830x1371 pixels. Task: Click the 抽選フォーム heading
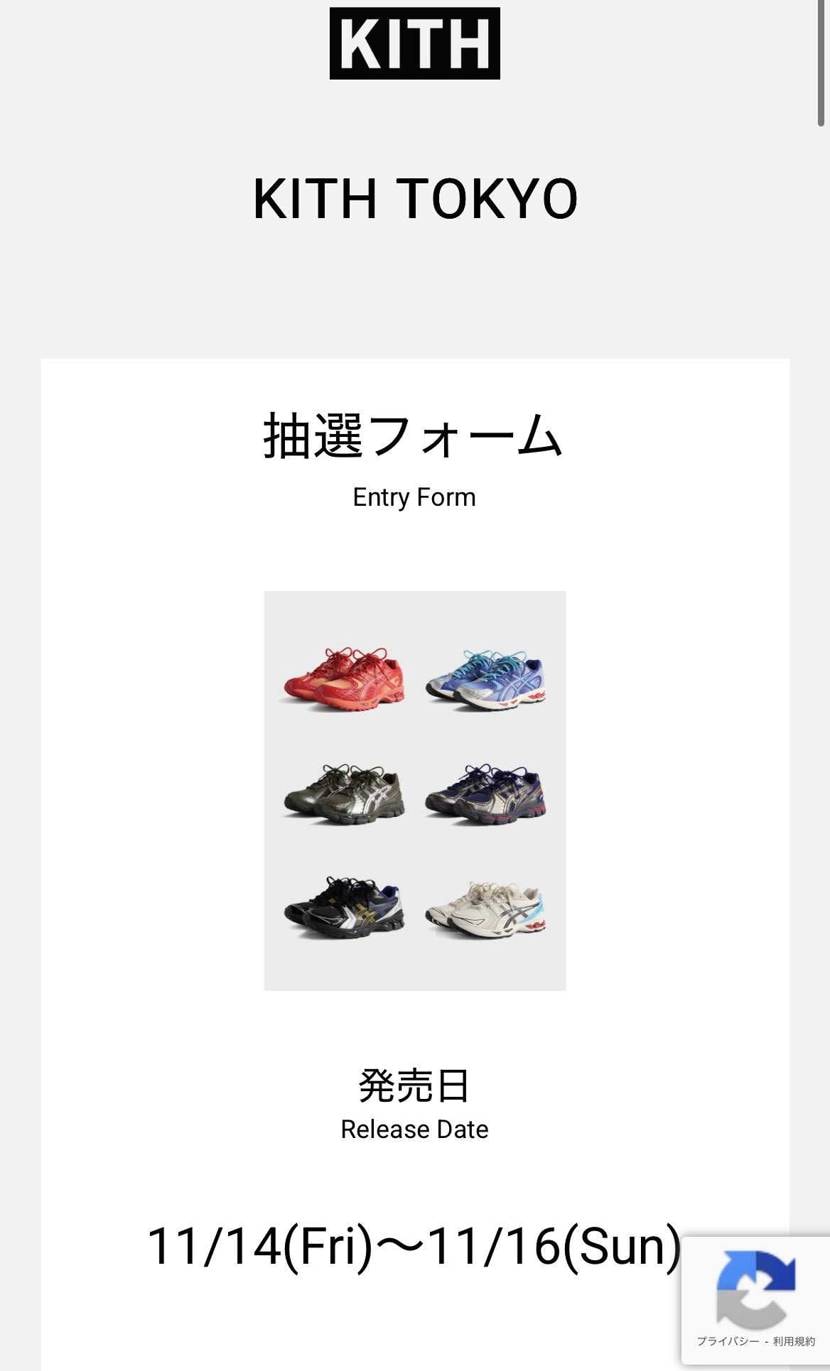[414, 435]
